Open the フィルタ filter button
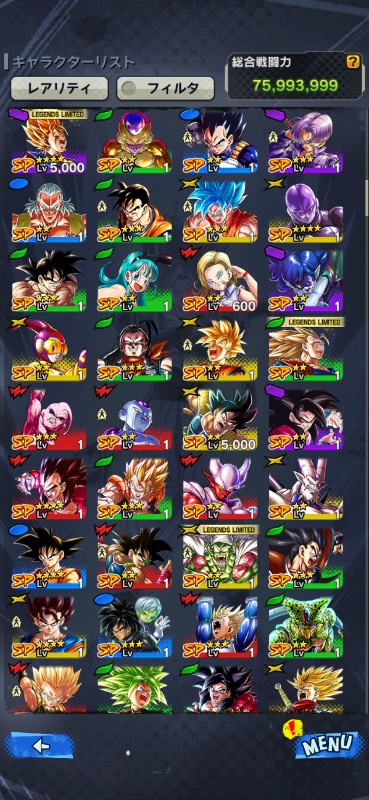Screen dimensions: 369x800 tap(165, 88)
